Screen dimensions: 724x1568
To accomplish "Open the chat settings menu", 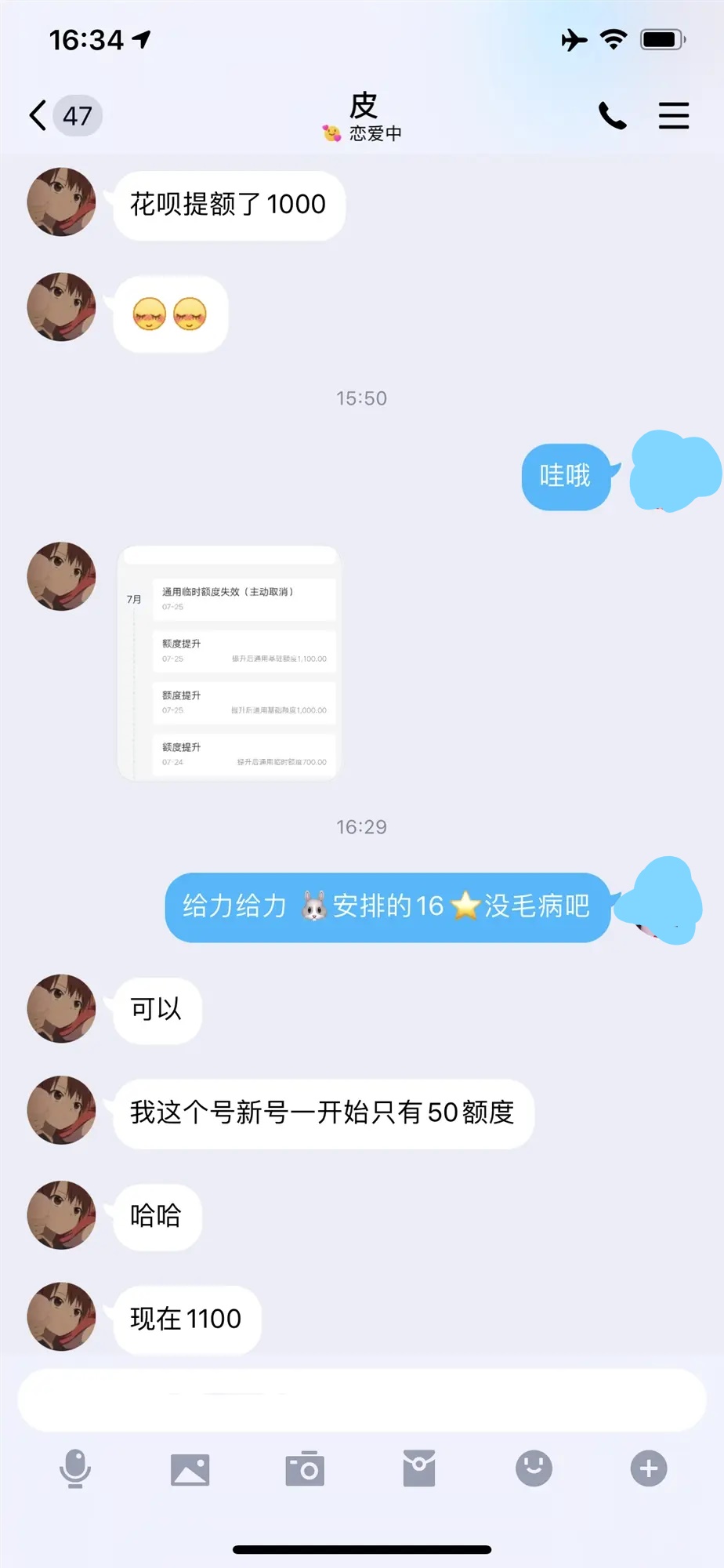I will tap(673, 115).
